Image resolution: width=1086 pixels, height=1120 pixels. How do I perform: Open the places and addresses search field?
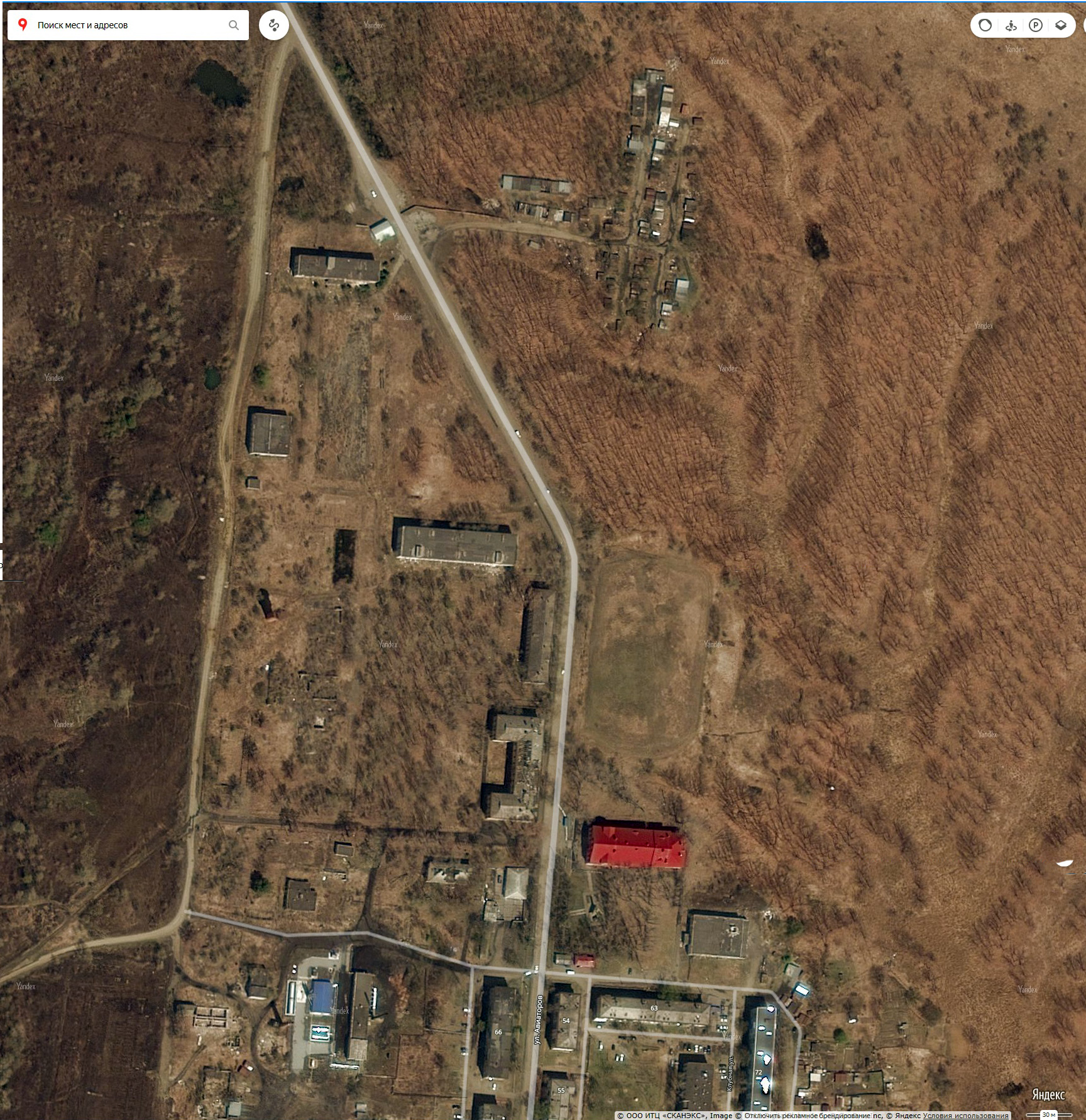click(x=126, y=25)
